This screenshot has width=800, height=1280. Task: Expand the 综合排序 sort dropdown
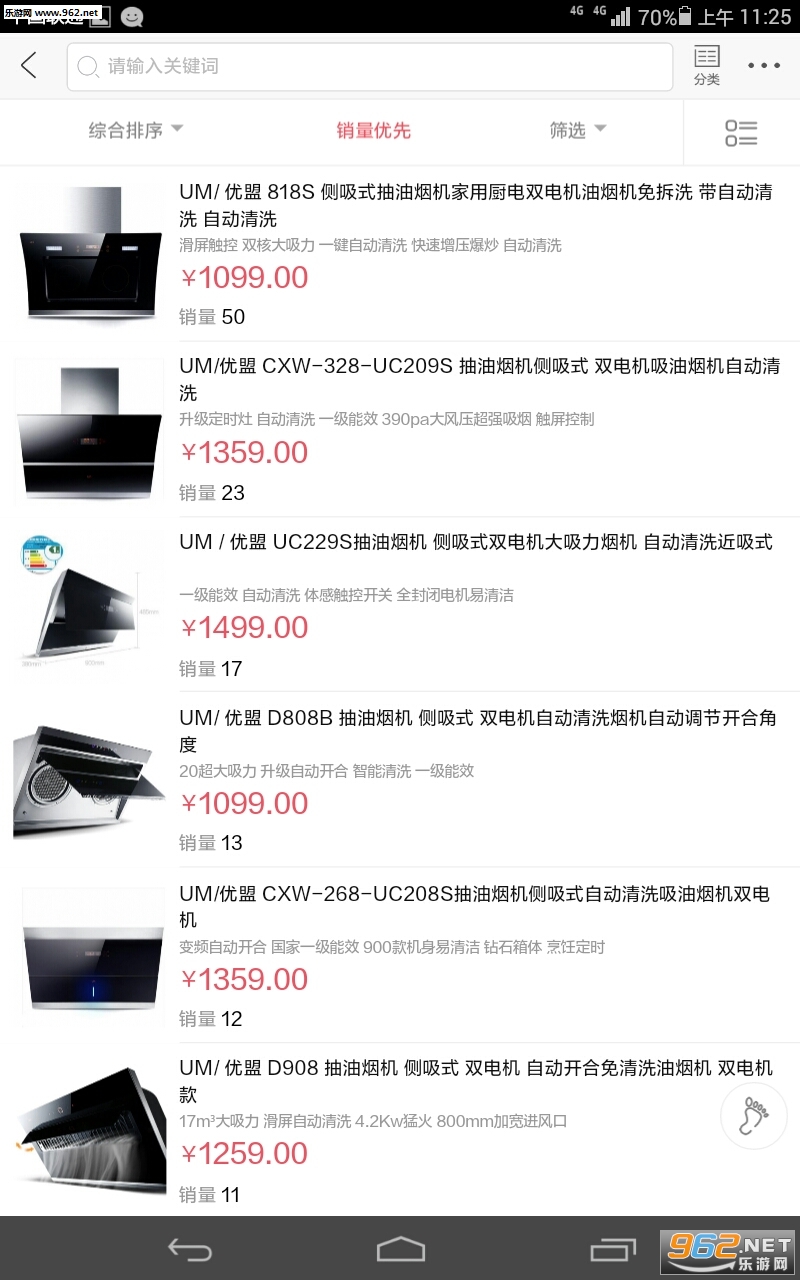tap(136, 130)
